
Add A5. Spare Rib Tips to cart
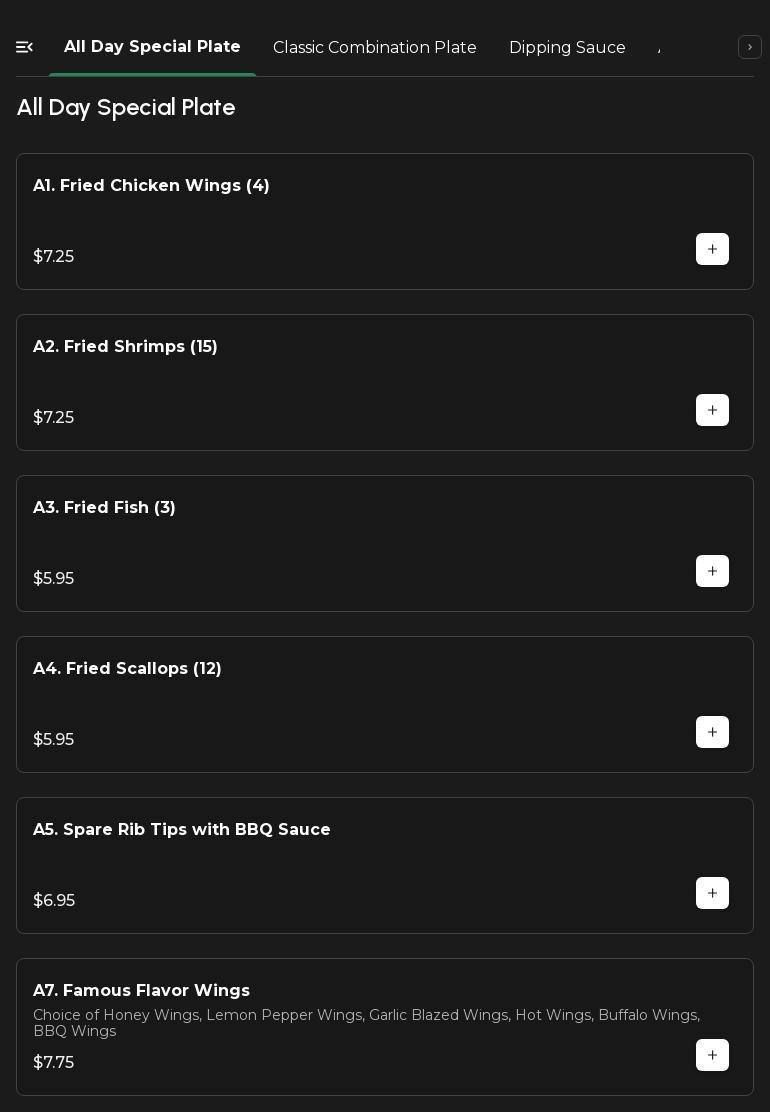coord(712,893)
